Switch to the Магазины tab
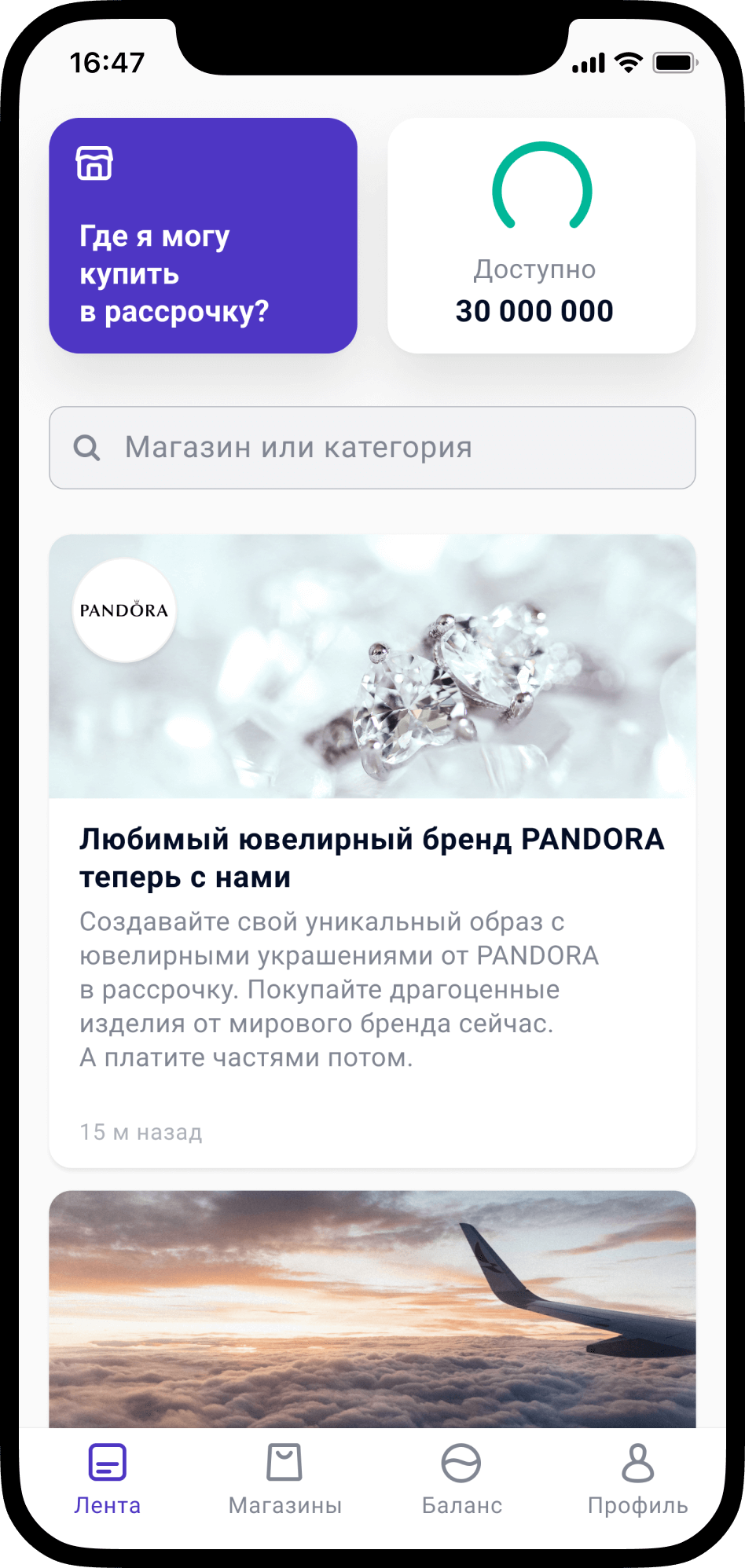 284,1478
